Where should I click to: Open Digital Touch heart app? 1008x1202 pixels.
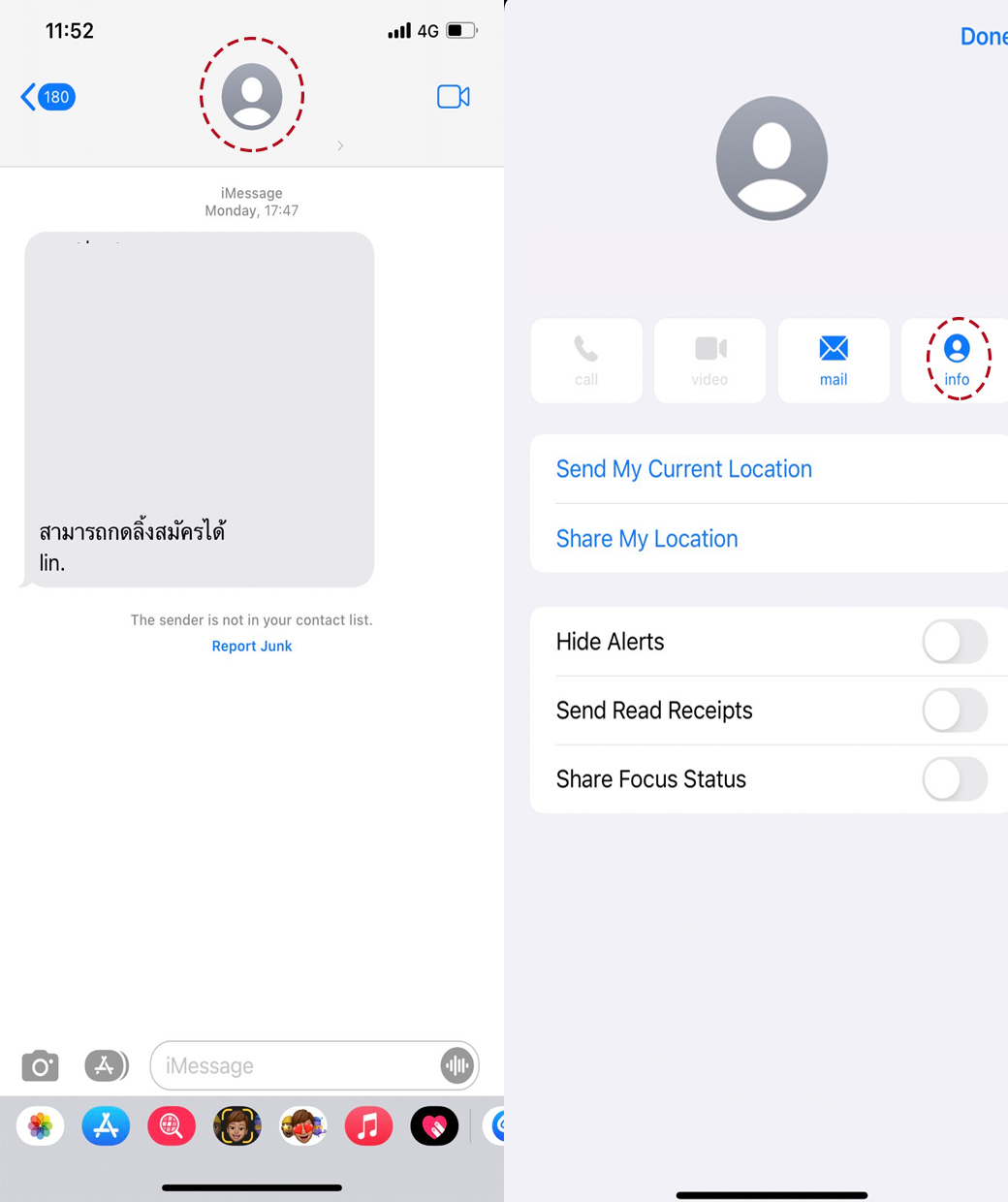pos(433,1126)
